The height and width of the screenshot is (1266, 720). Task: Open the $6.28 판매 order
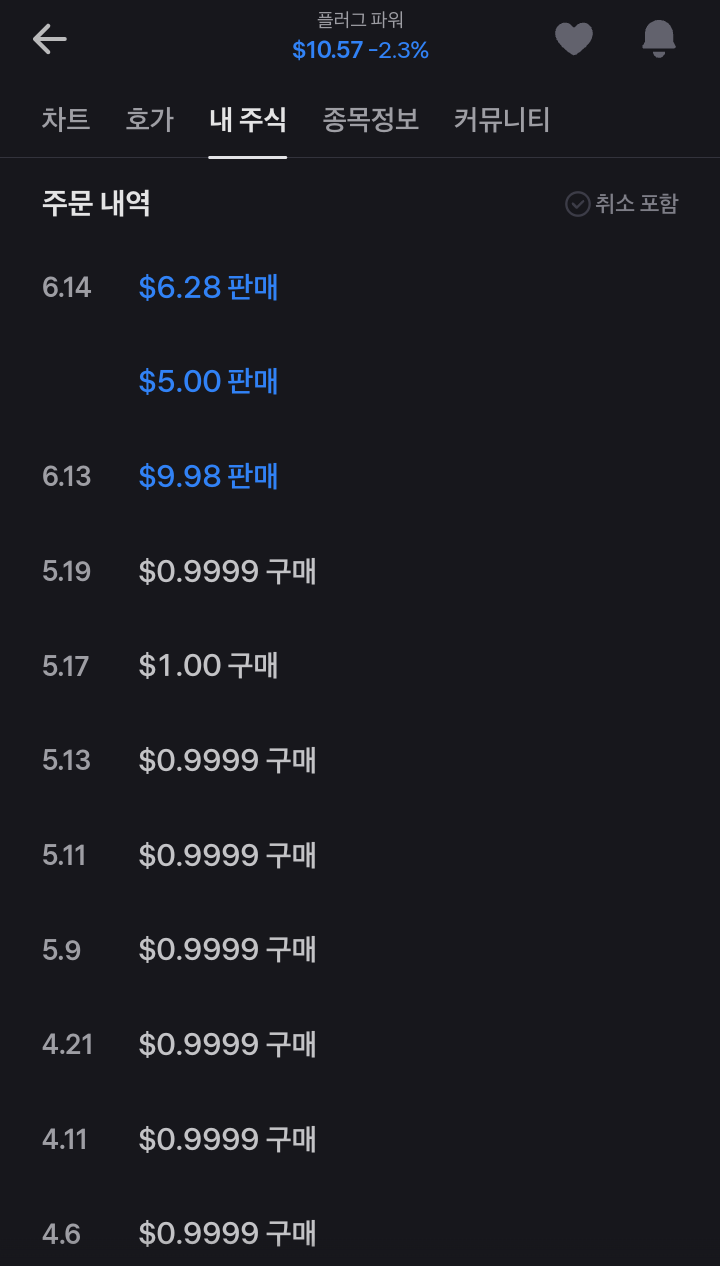coord(360,288)
